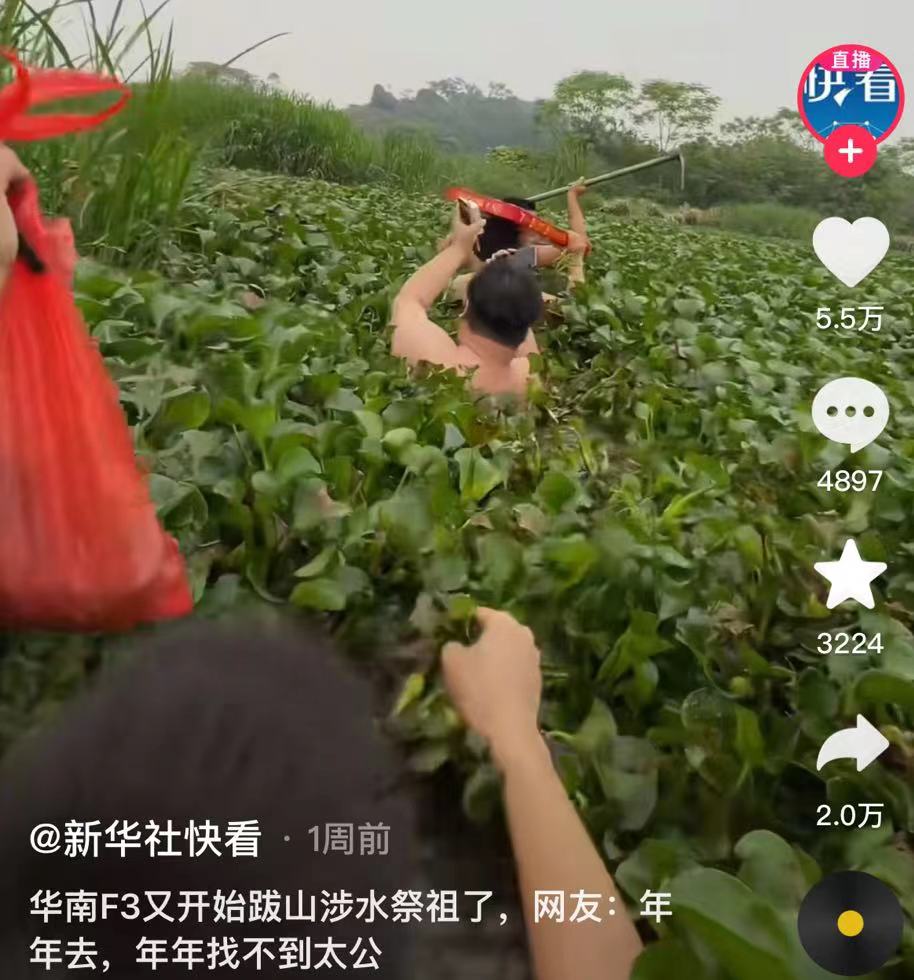
Task: Share this video via the arrow icon
Action: tap(852, 744)
